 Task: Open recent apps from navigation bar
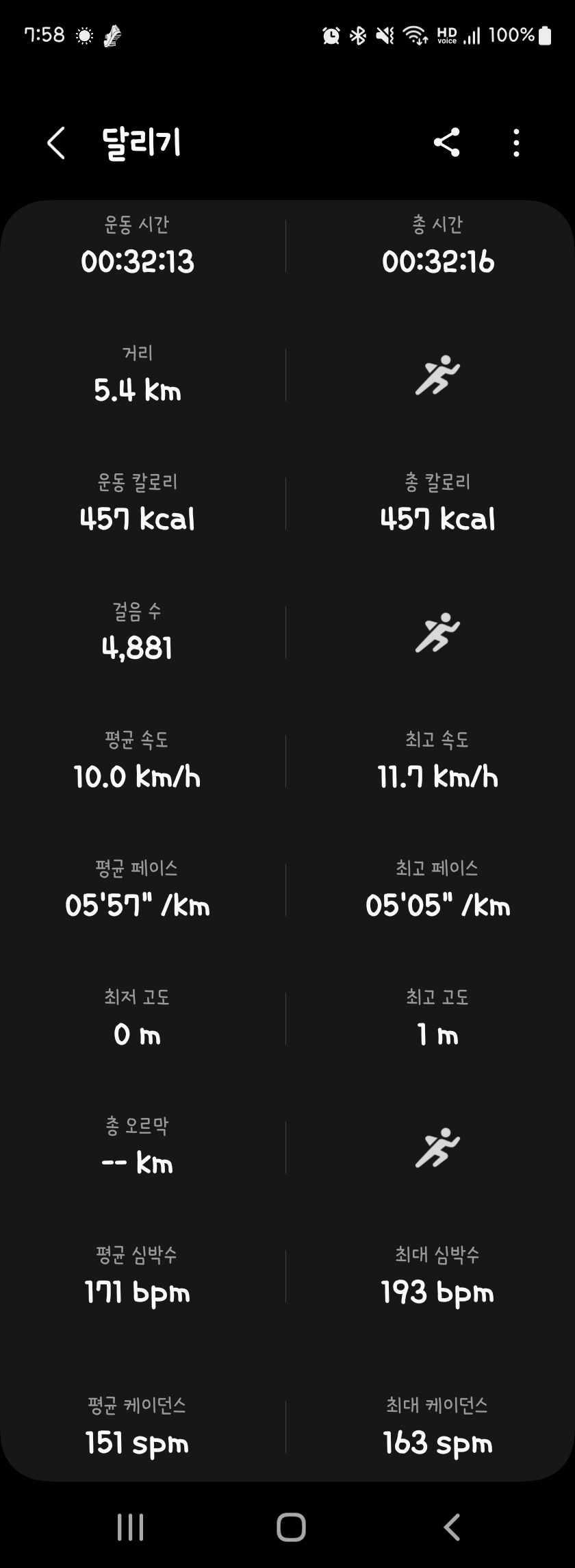coord(130,1527)
